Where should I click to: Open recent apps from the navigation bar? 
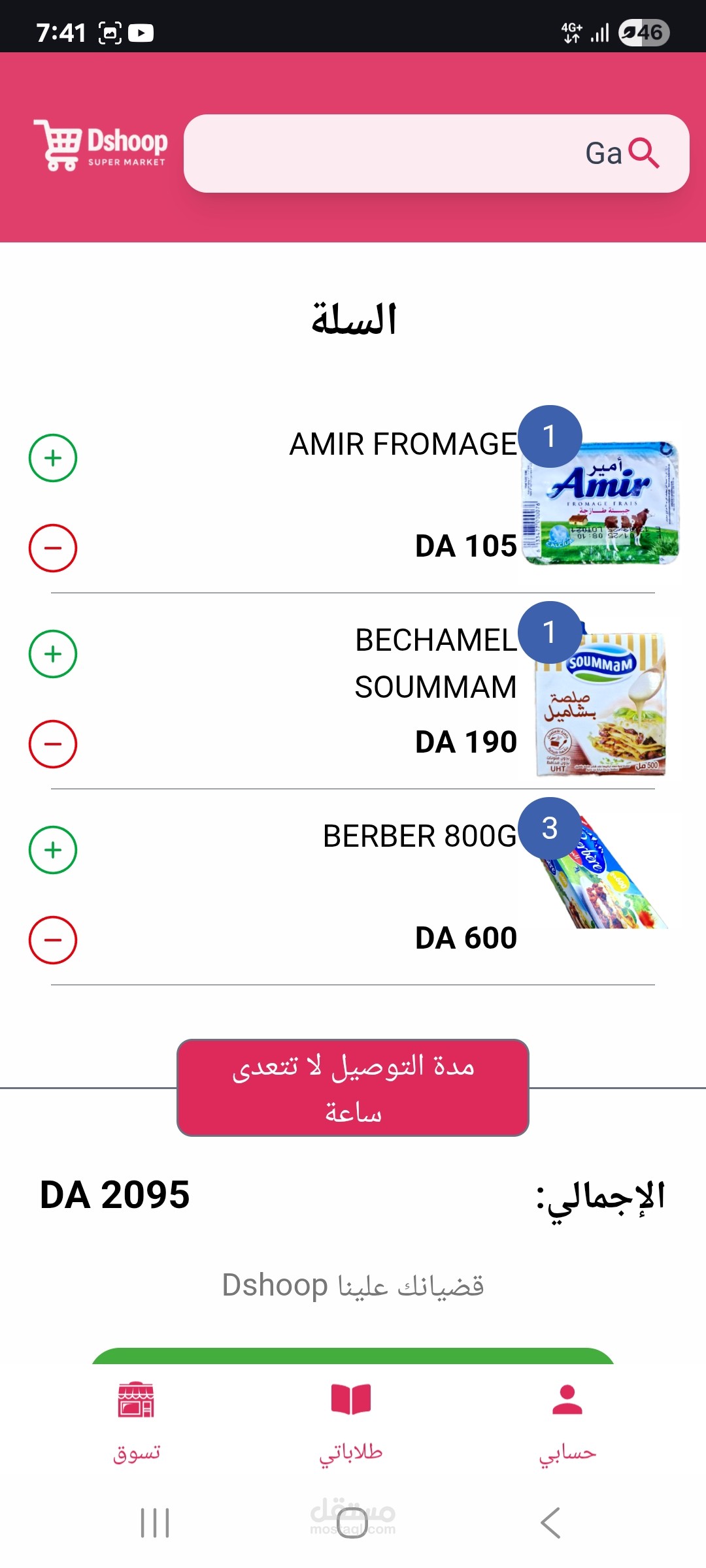[x=155, y=1523]
